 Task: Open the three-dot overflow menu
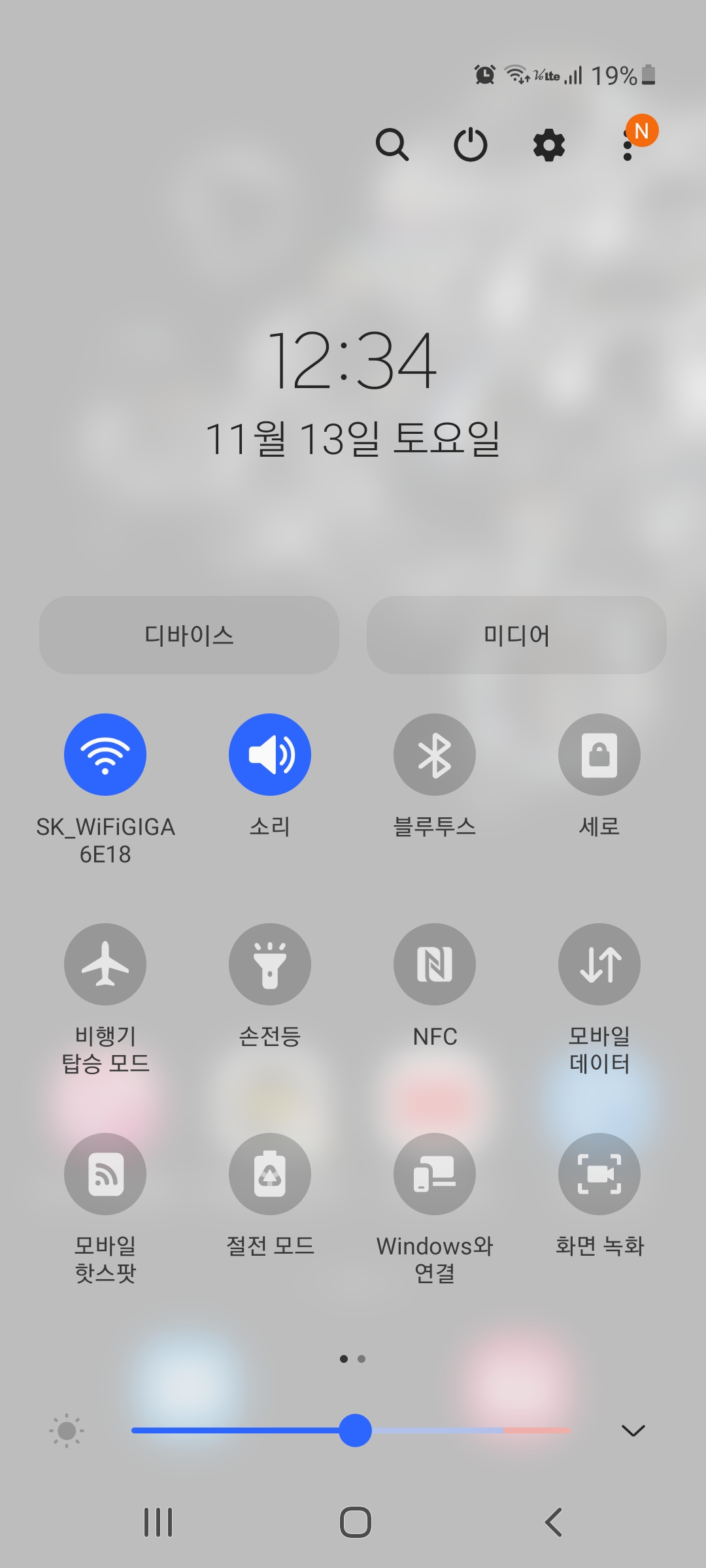click(x=628, y=146)
